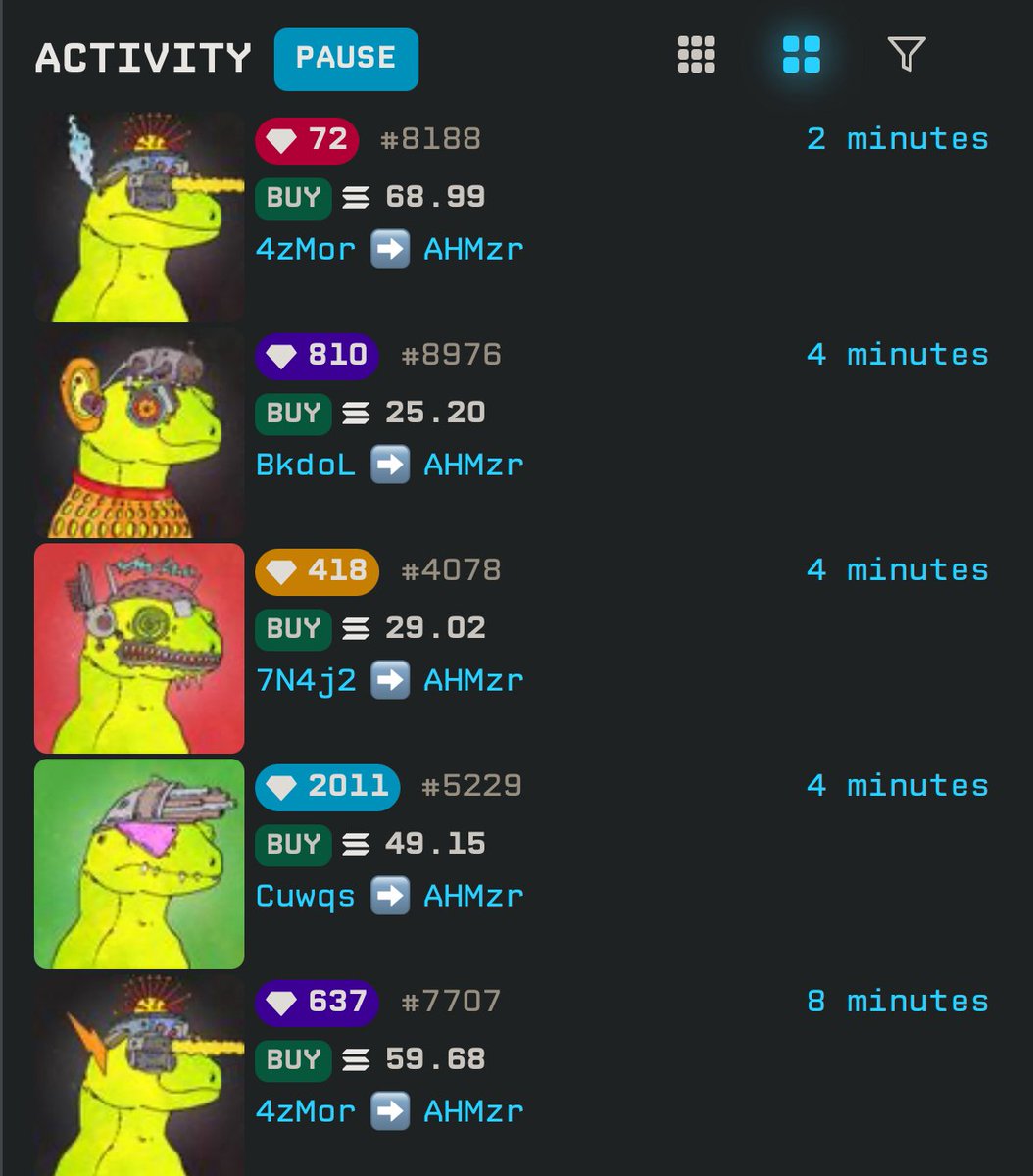
Task: Open seller wallet 7N4j2
Action: (305, 680)
